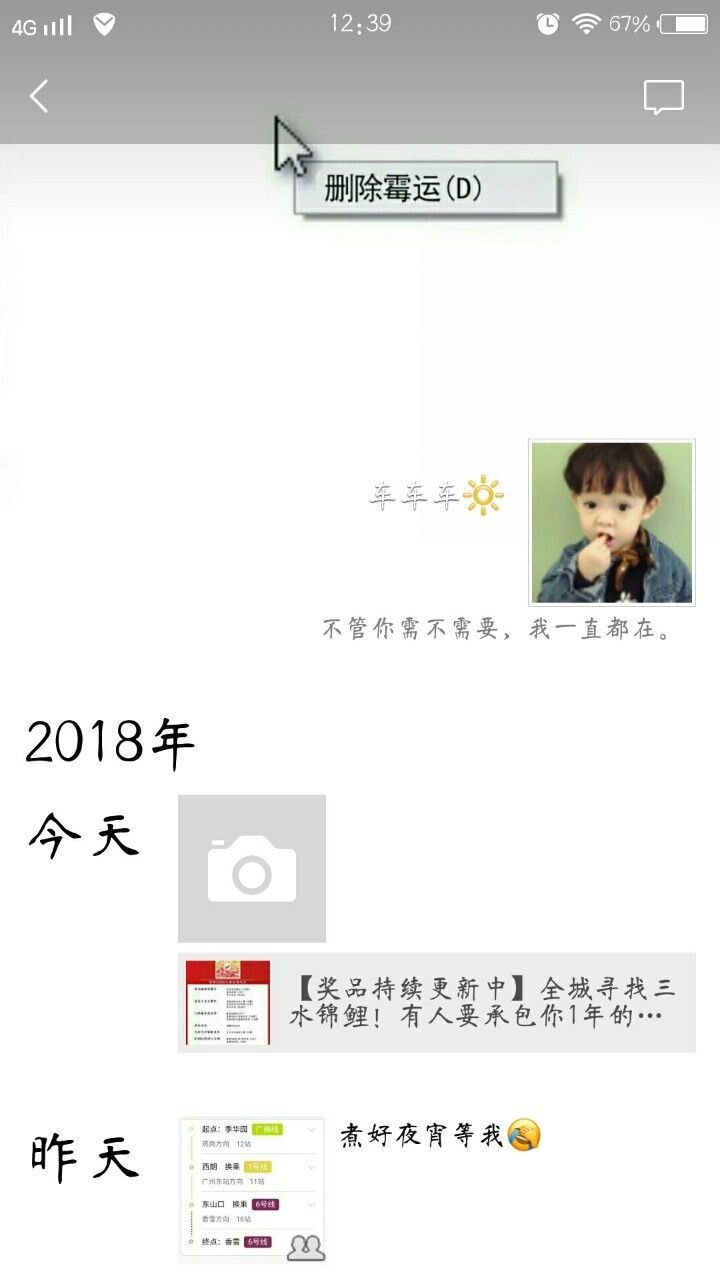Screen dimensions: 720x1280
Task: Go back using the top-left arrow
Action: [x=39, y=97]
